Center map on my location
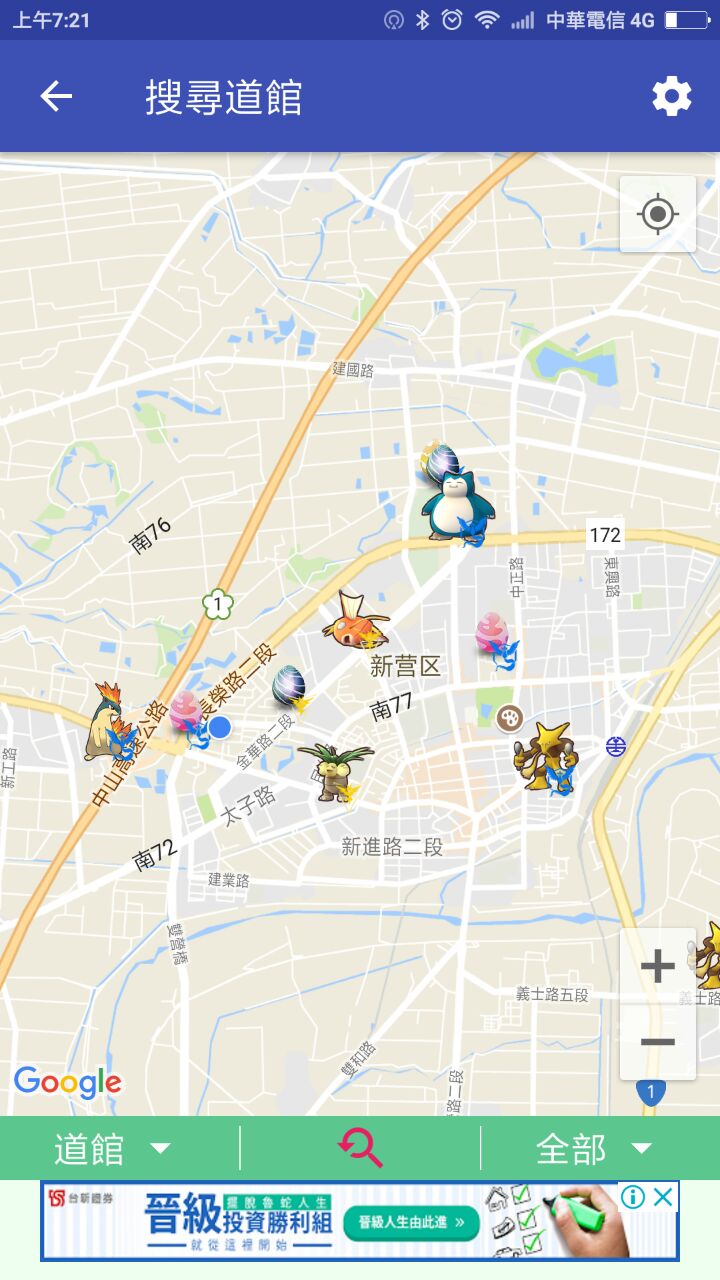Image resolution: width=720 pixels, height=1280 pixels. 657,214
